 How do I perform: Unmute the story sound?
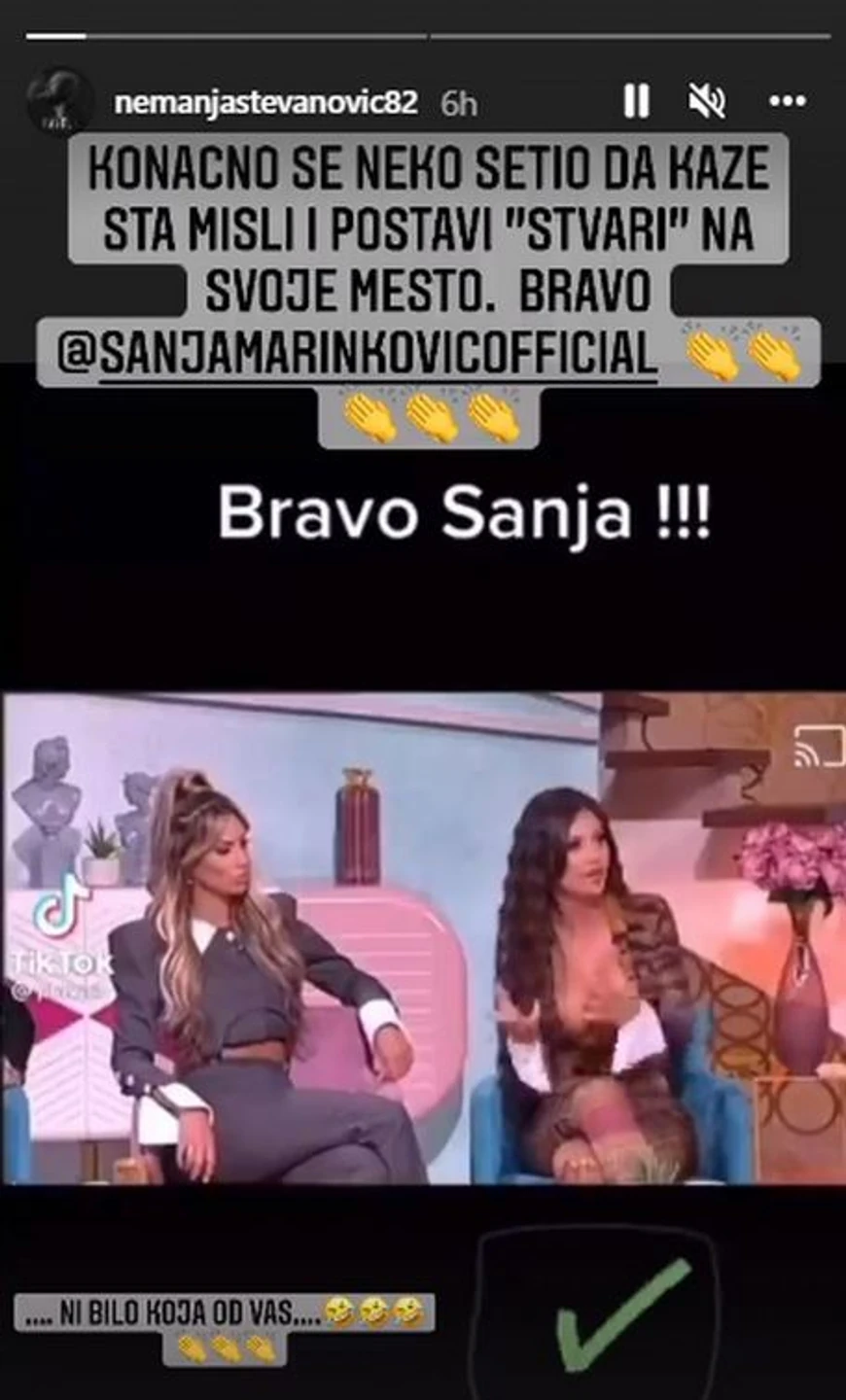[x=707, y=100]
